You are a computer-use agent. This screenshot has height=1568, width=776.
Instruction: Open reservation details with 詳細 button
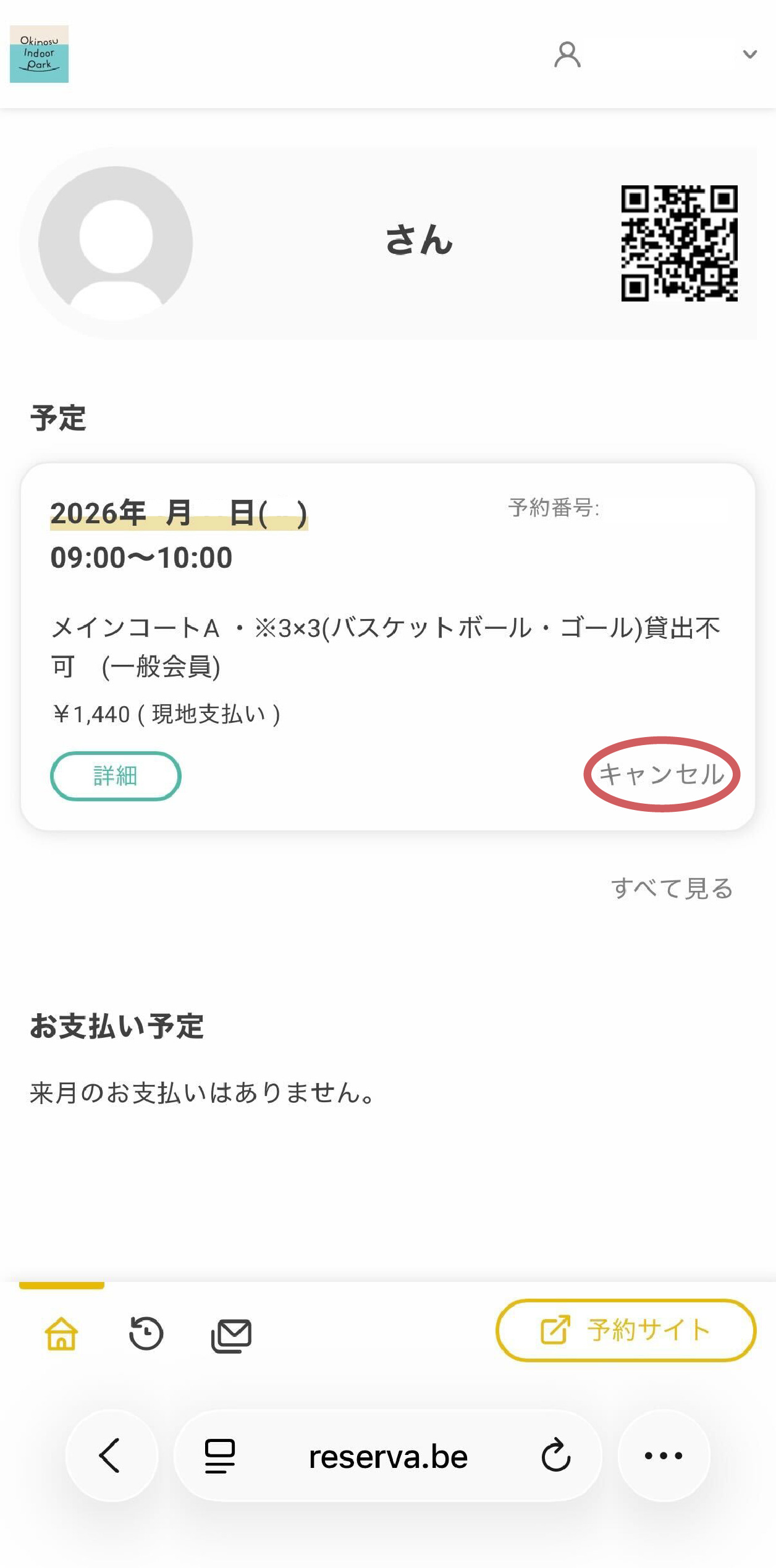point(116,775)
